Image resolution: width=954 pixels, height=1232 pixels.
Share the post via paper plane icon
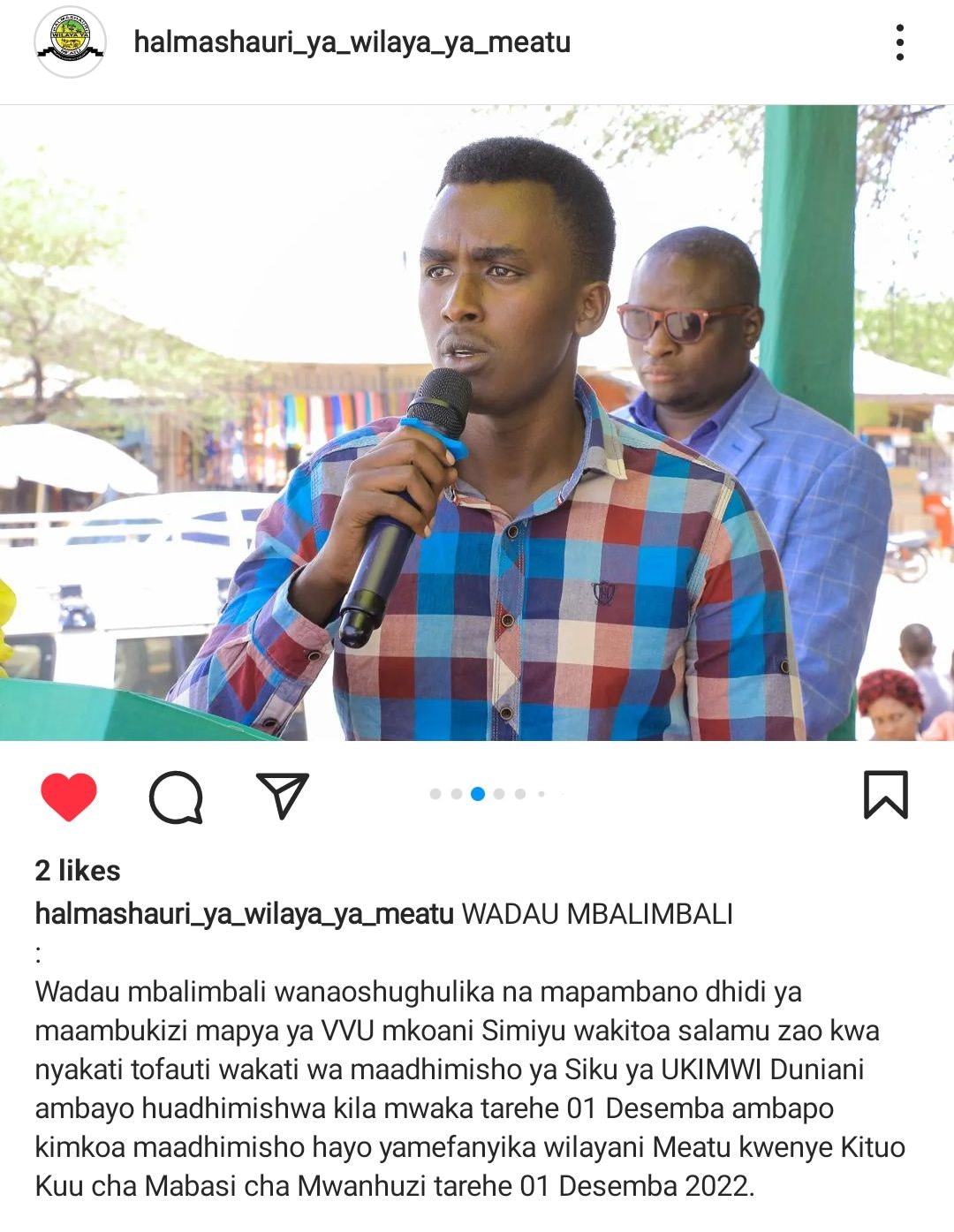point(282,795)
